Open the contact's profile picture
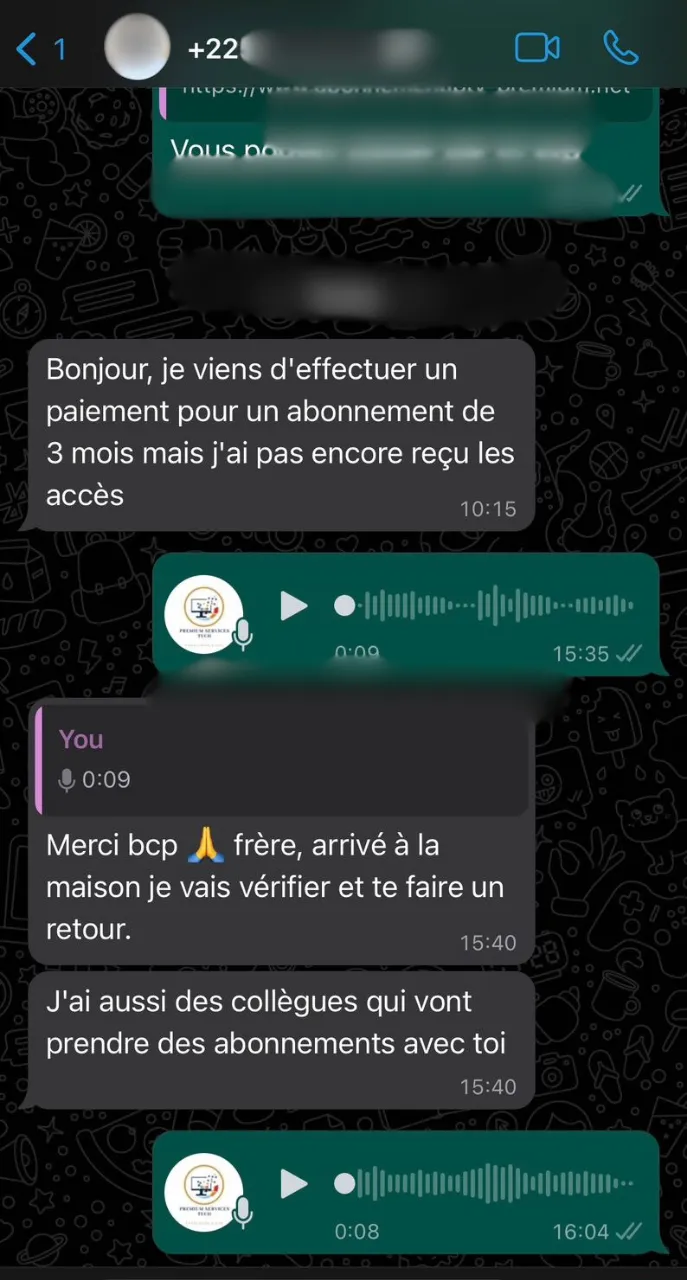The width and height of the screenshot is (687, 1280). [138, 47]
